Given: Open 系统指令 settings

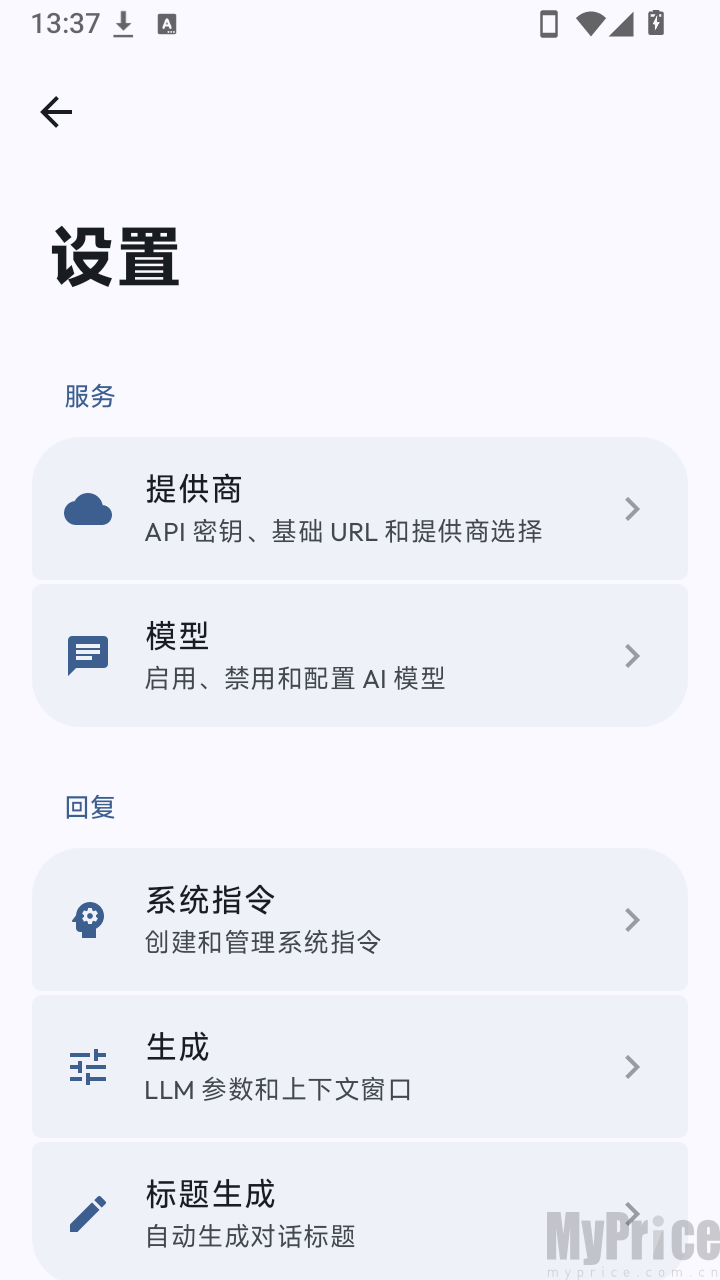Looking at the screenshot, I should [x=360, y=920].
